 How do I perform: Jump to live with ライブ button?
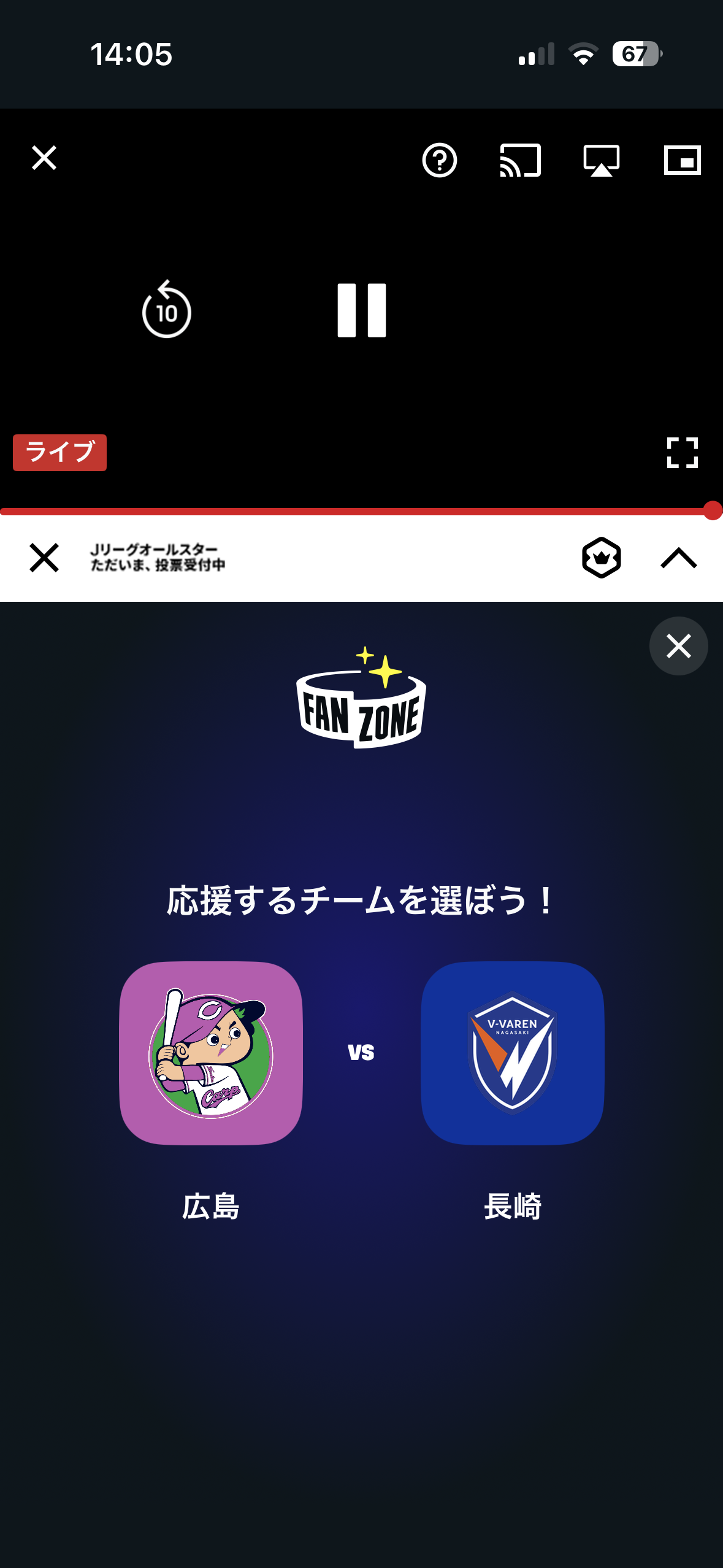tap(59, 453)
